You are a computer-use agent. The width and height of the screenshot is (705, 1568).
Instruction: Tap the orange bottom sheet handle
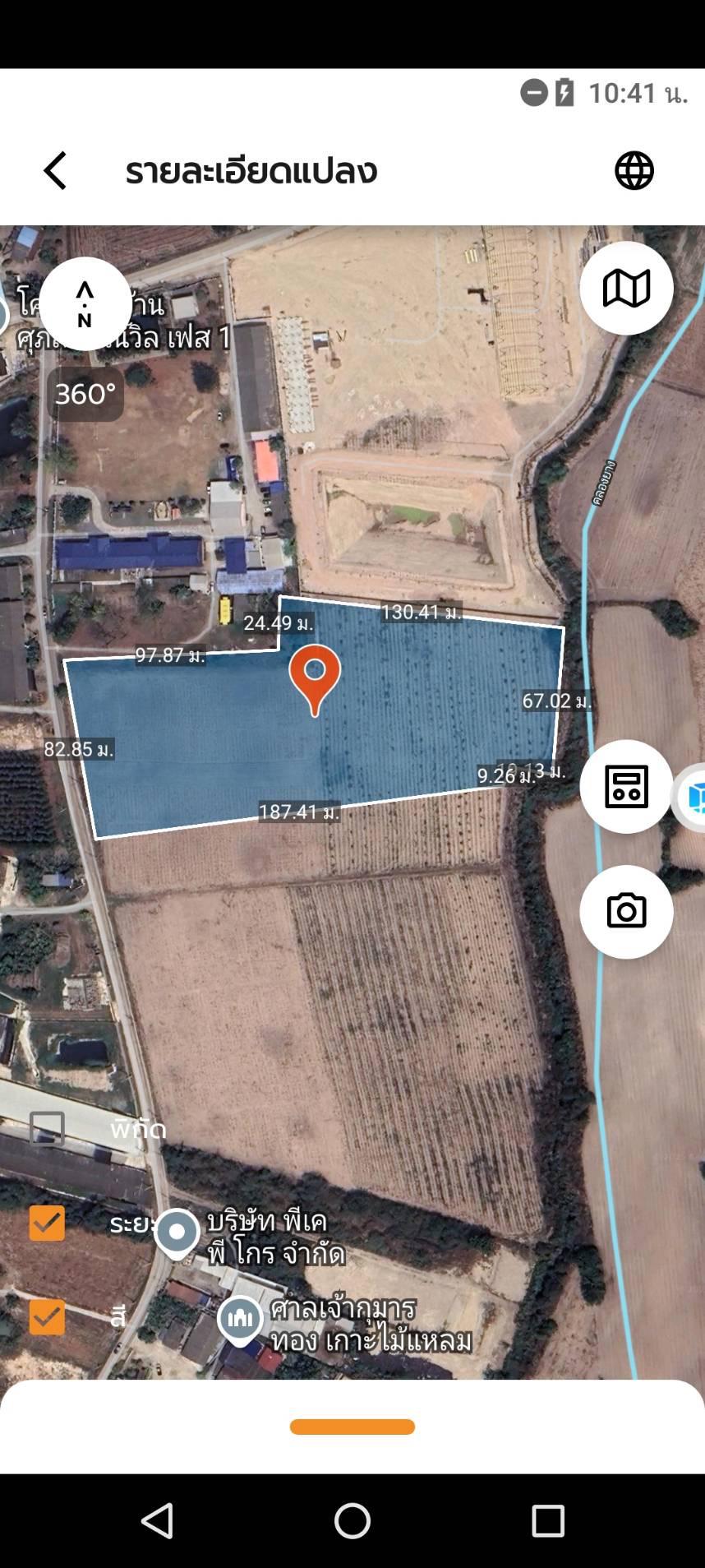(x=352, y=1427)
